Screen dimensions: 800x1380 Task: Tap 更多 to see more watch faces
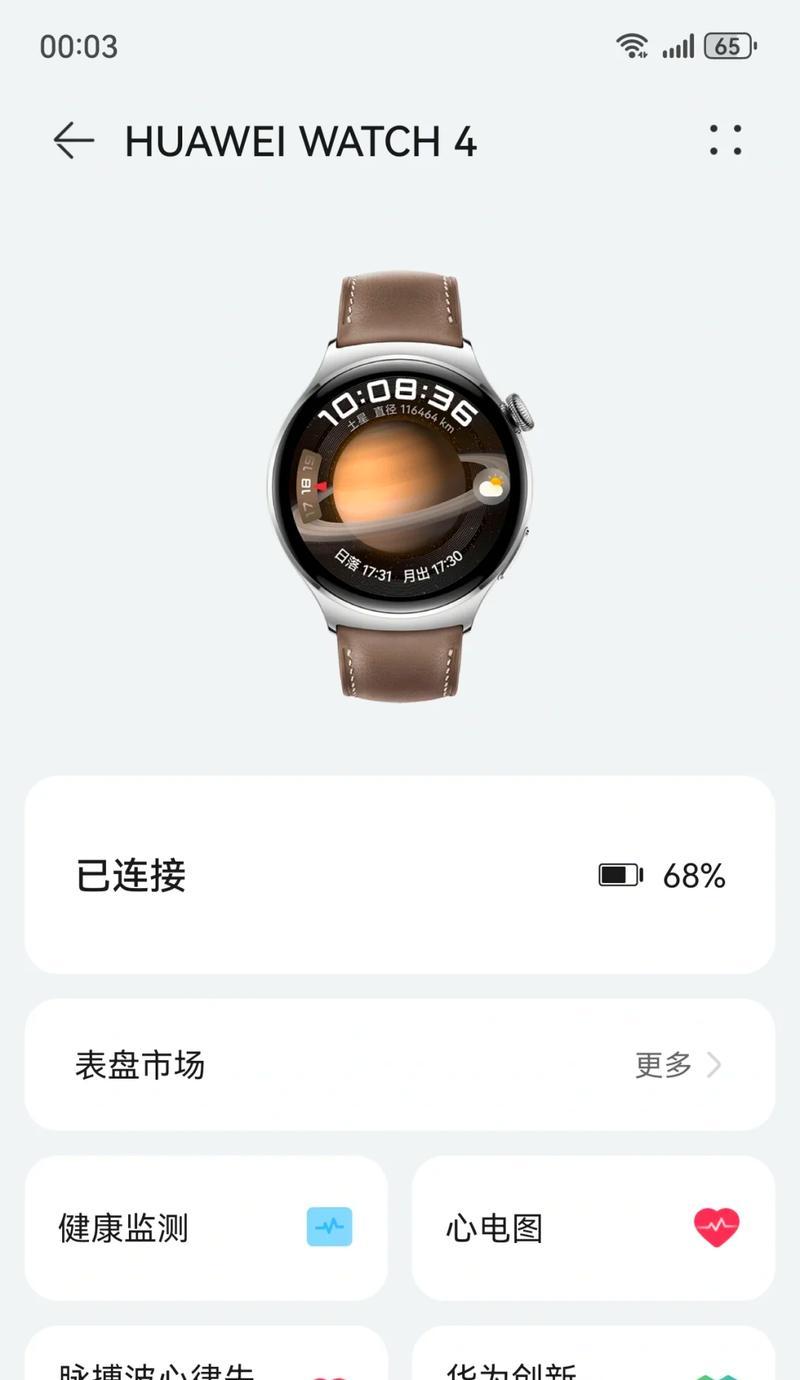click(x=676, y=1065)
